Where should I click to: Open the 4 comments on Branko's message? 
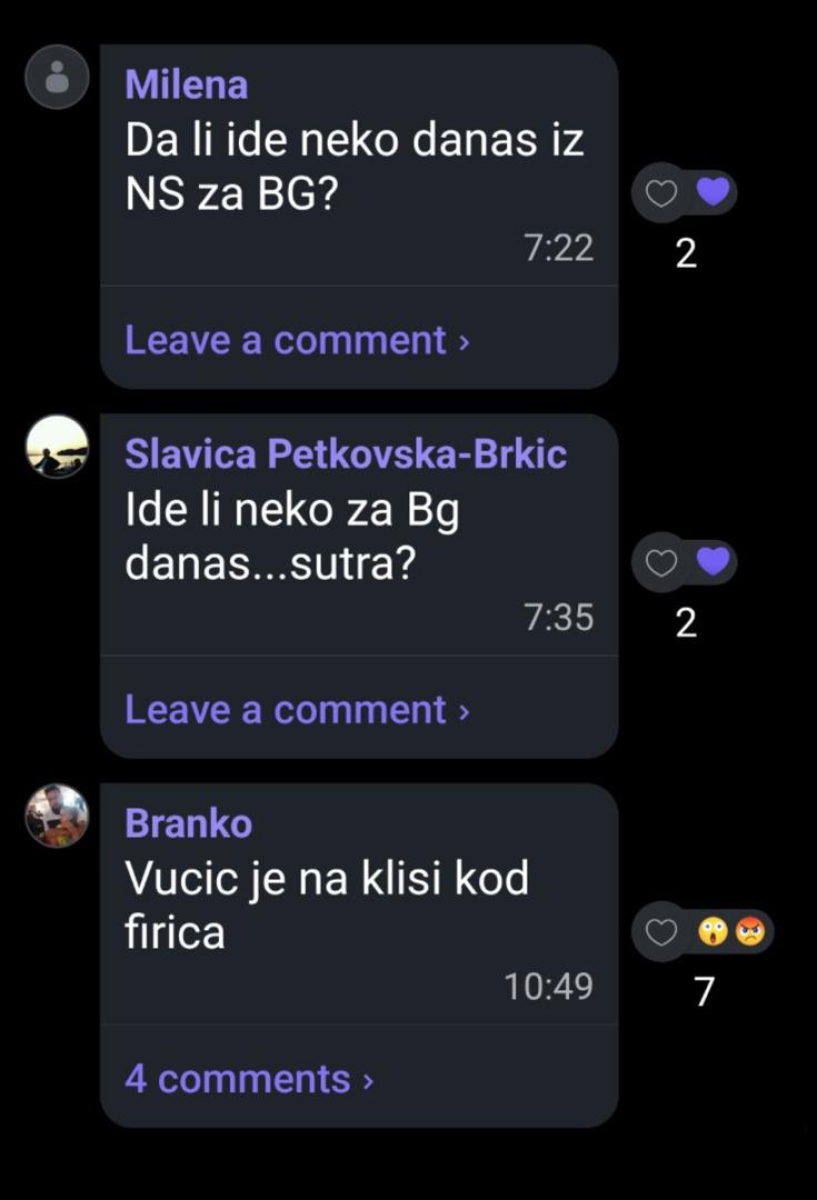click(x=249, y=1080)
